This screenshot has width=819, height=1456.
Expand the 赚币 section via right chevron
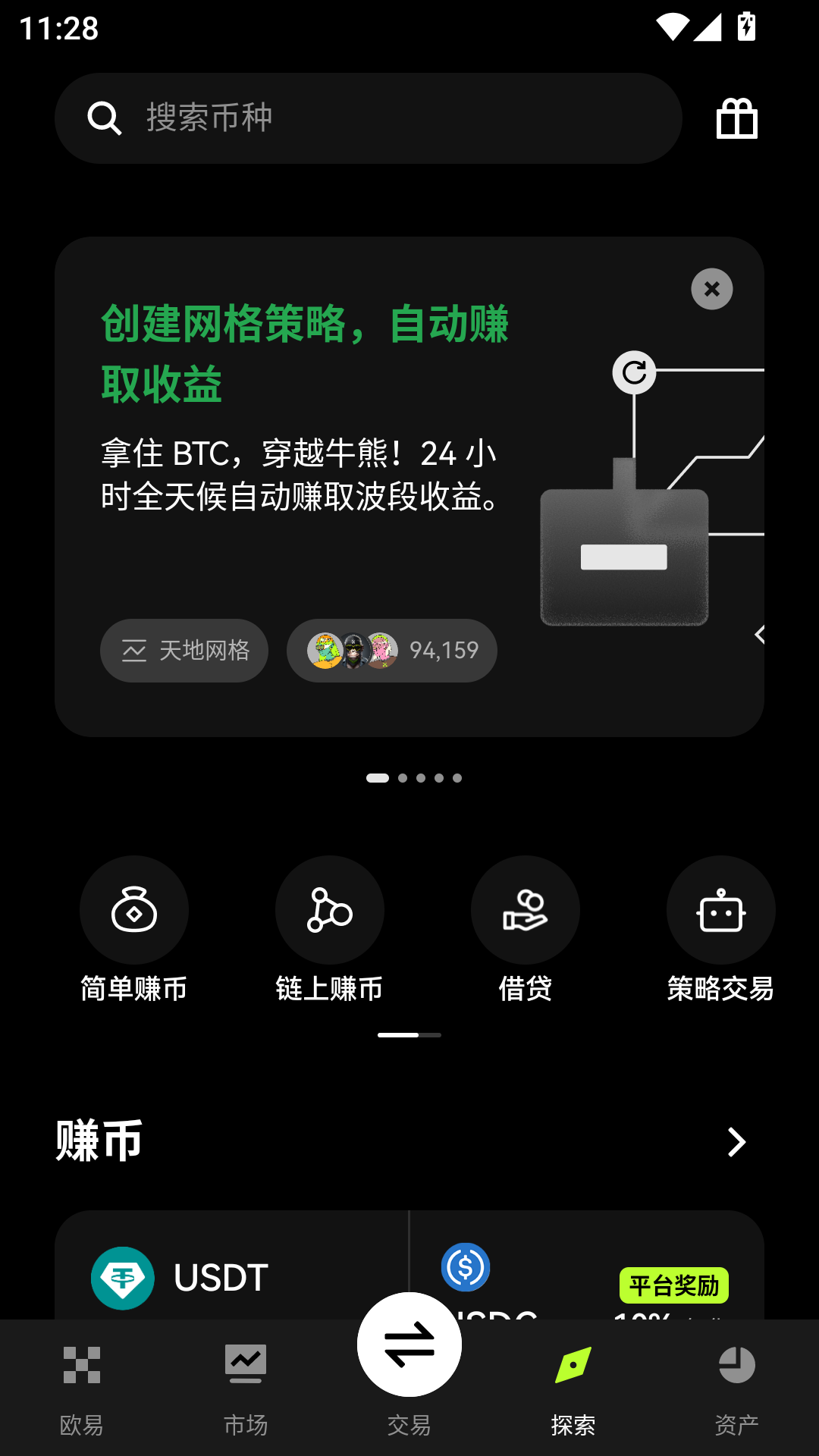tap(735, 1142)
